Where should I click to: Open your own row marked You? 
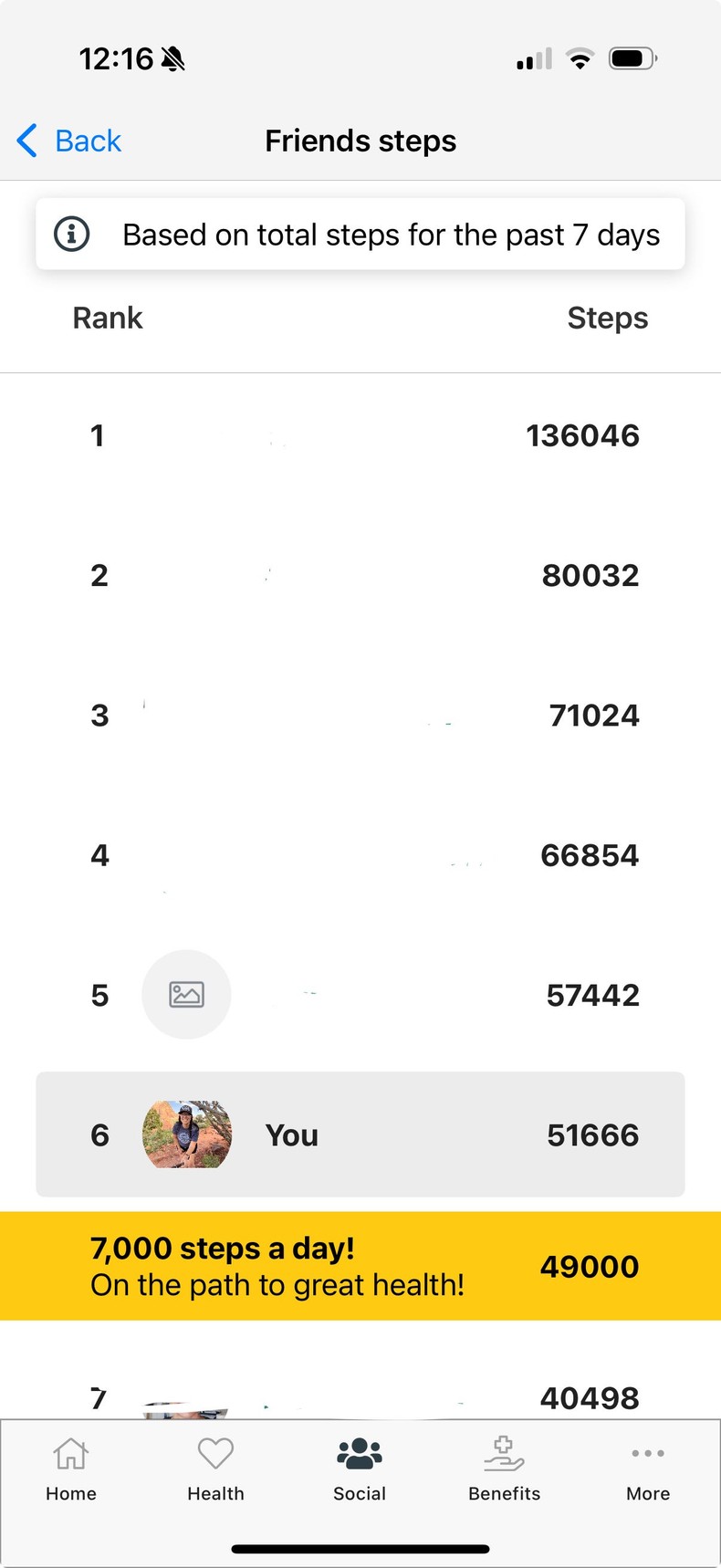(360, 1134)
